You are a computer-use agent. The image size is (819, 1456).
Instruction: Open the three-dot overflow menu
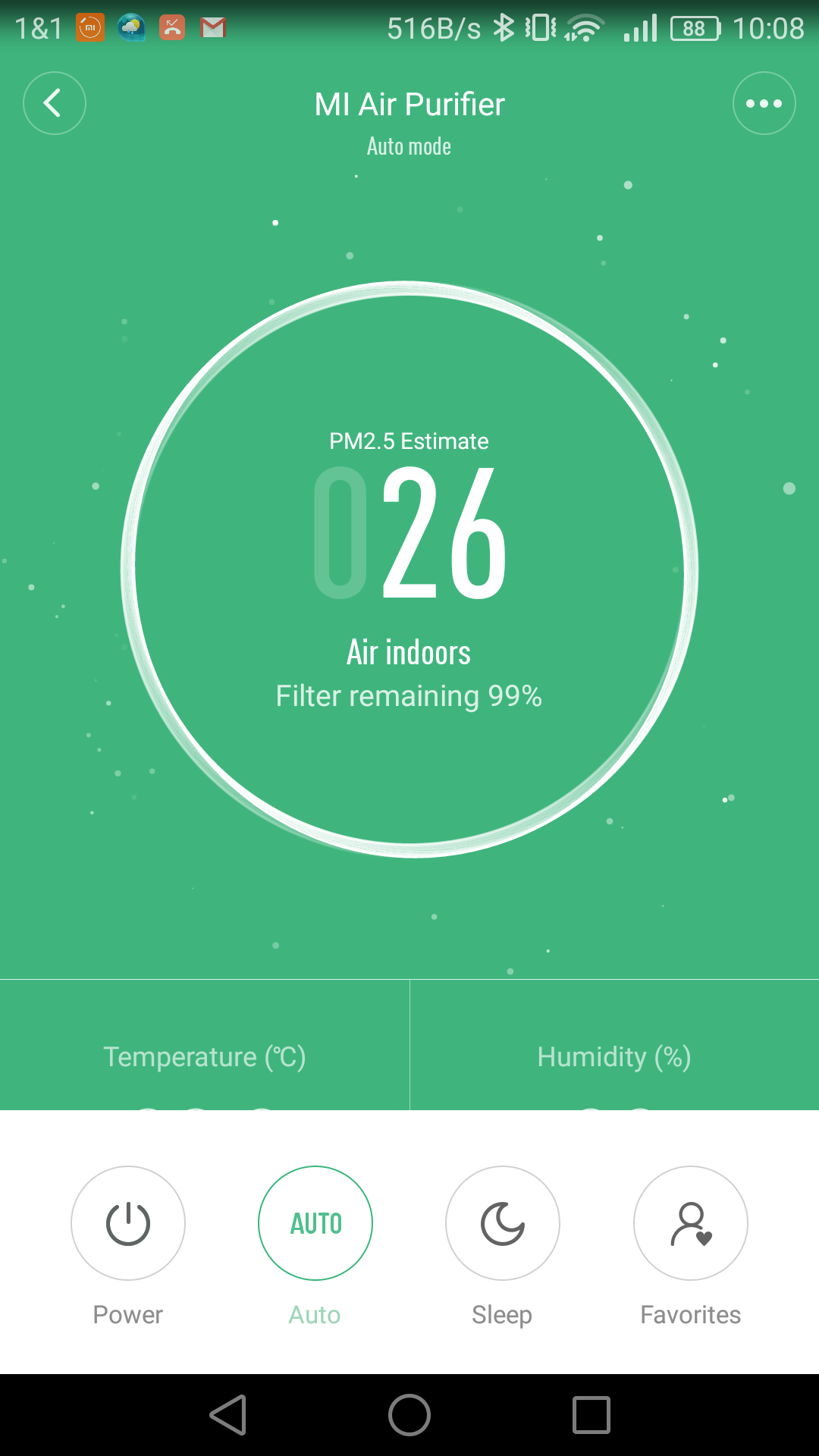click(x=764, y=103)
